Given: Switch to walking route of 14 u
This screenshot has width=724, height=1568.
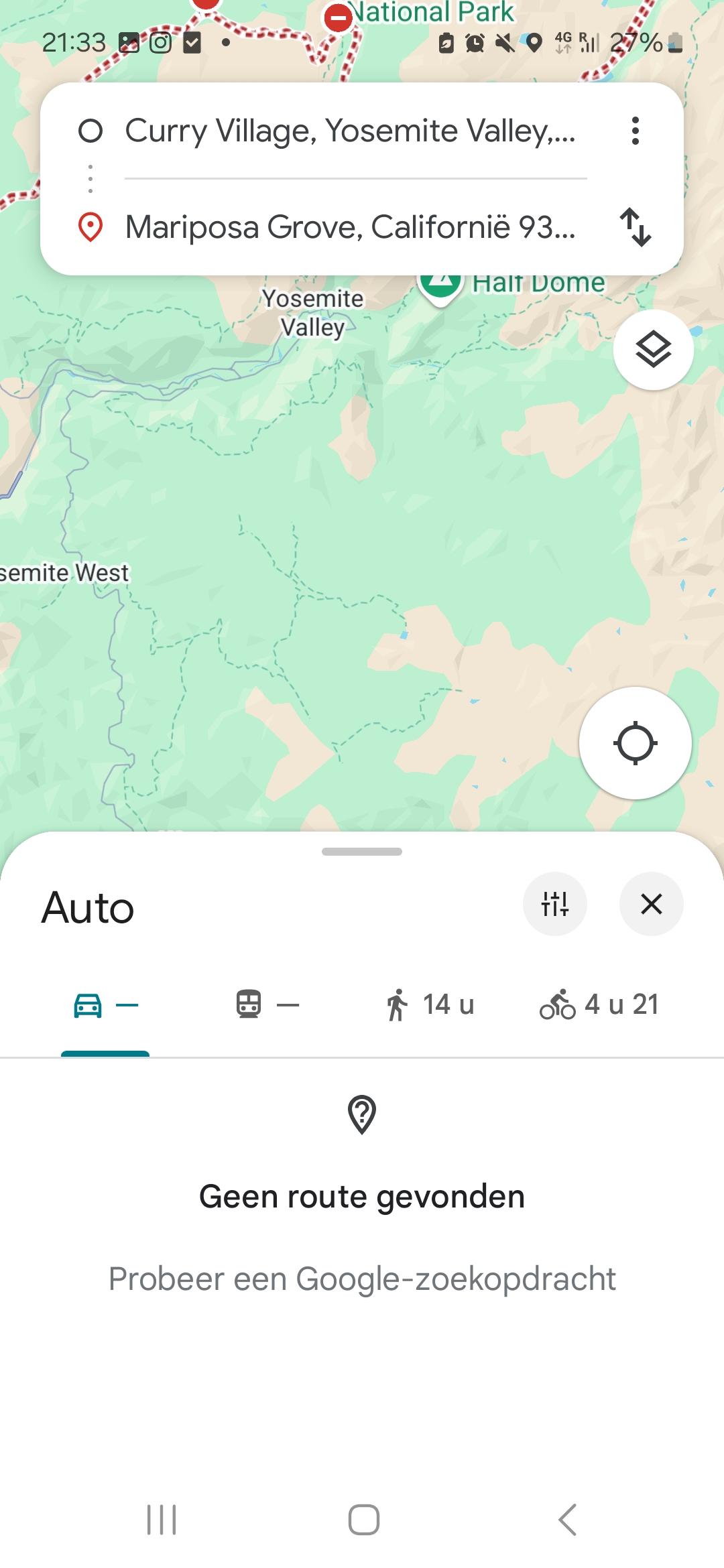Looking at the screenshot, I should pos(430,1005).
